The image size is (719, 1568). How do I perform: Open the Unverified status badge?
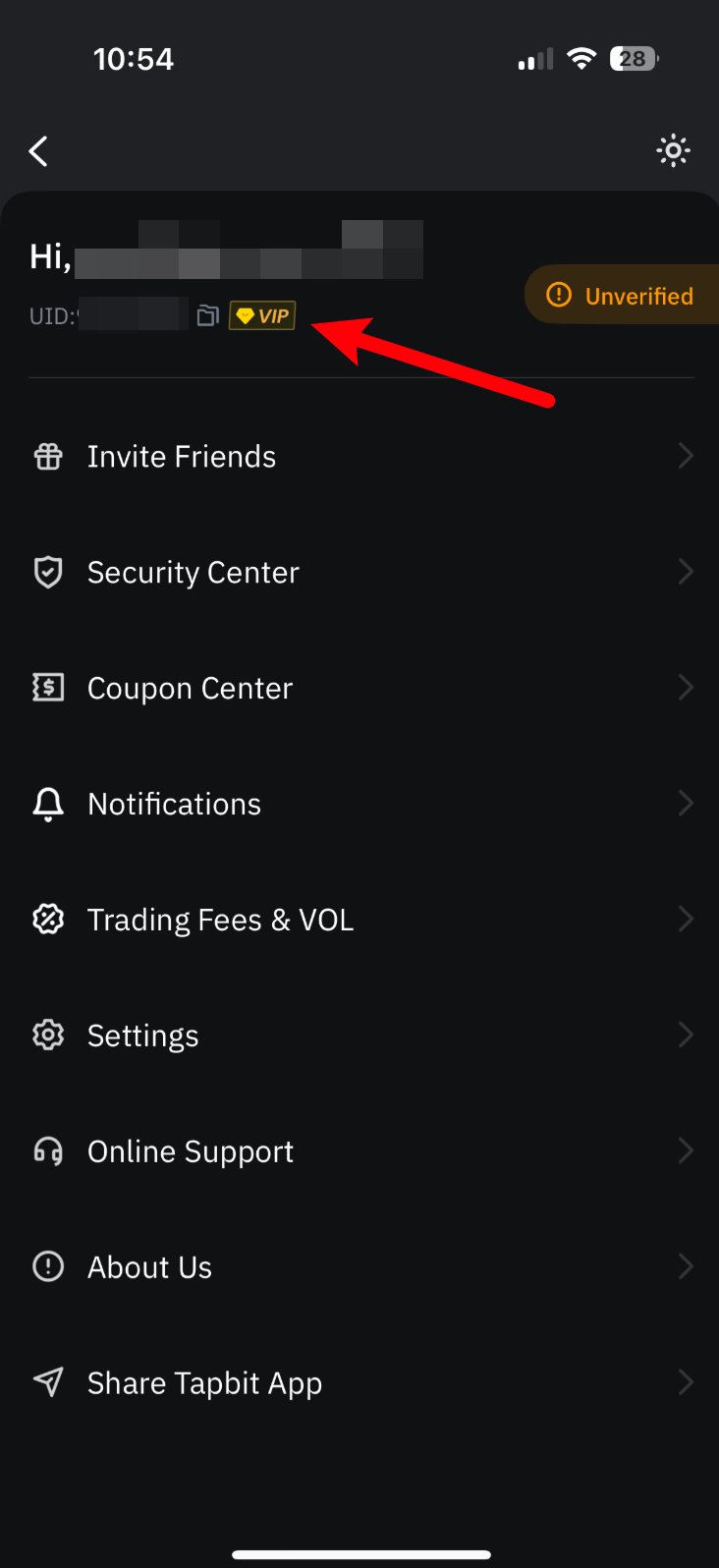point(621,295)
